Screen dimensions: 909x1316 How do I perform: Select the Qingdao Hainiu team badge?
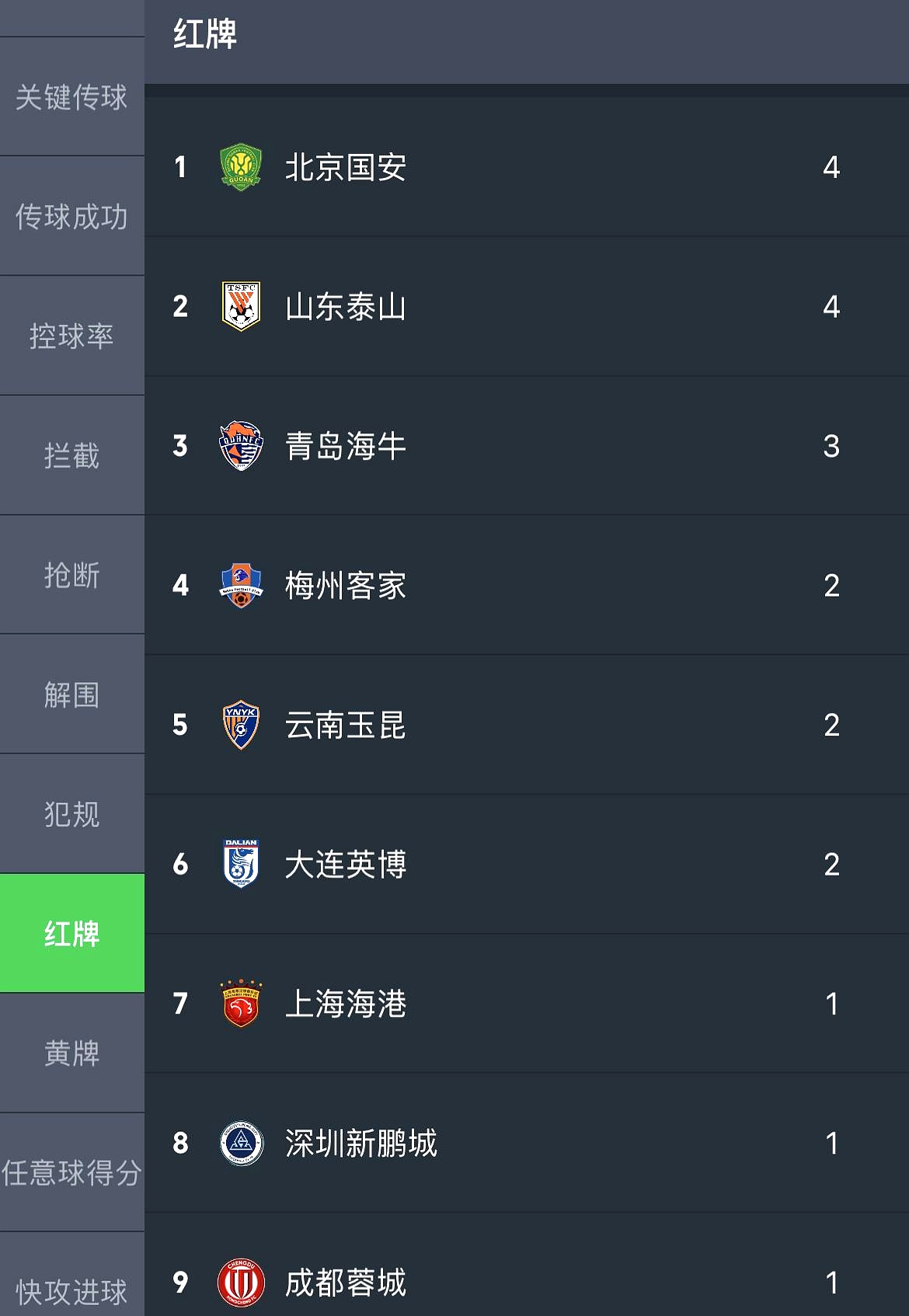[x=241, y=446]
